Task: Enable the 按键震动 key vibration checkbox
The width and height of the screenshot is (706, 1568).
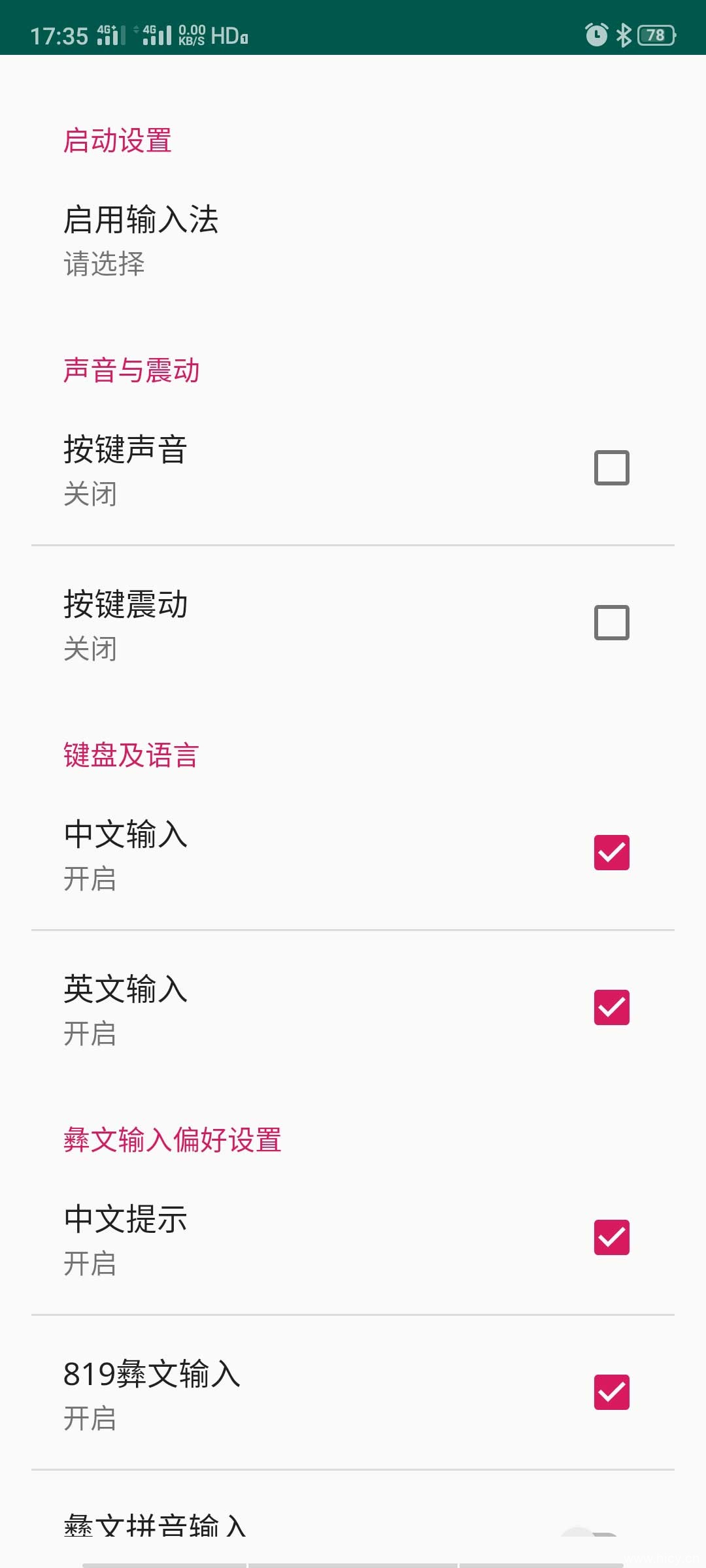Action: pyautogui.click(x=611, y=622)
